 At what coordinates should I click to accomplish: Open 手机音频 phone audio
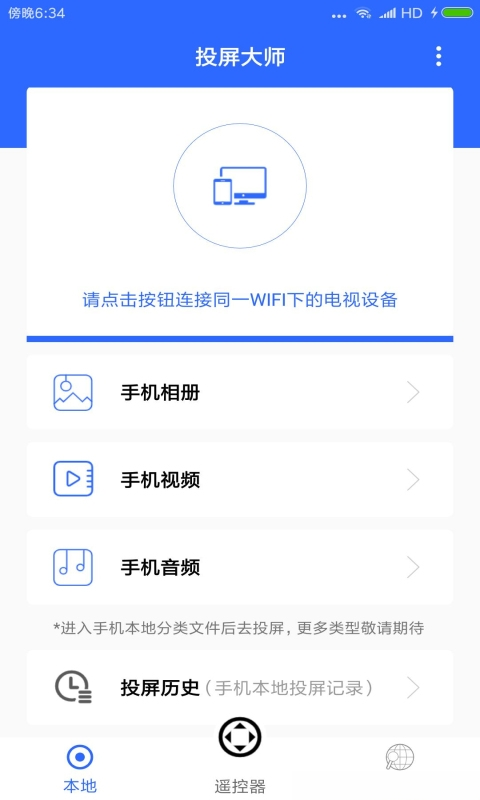240,567
